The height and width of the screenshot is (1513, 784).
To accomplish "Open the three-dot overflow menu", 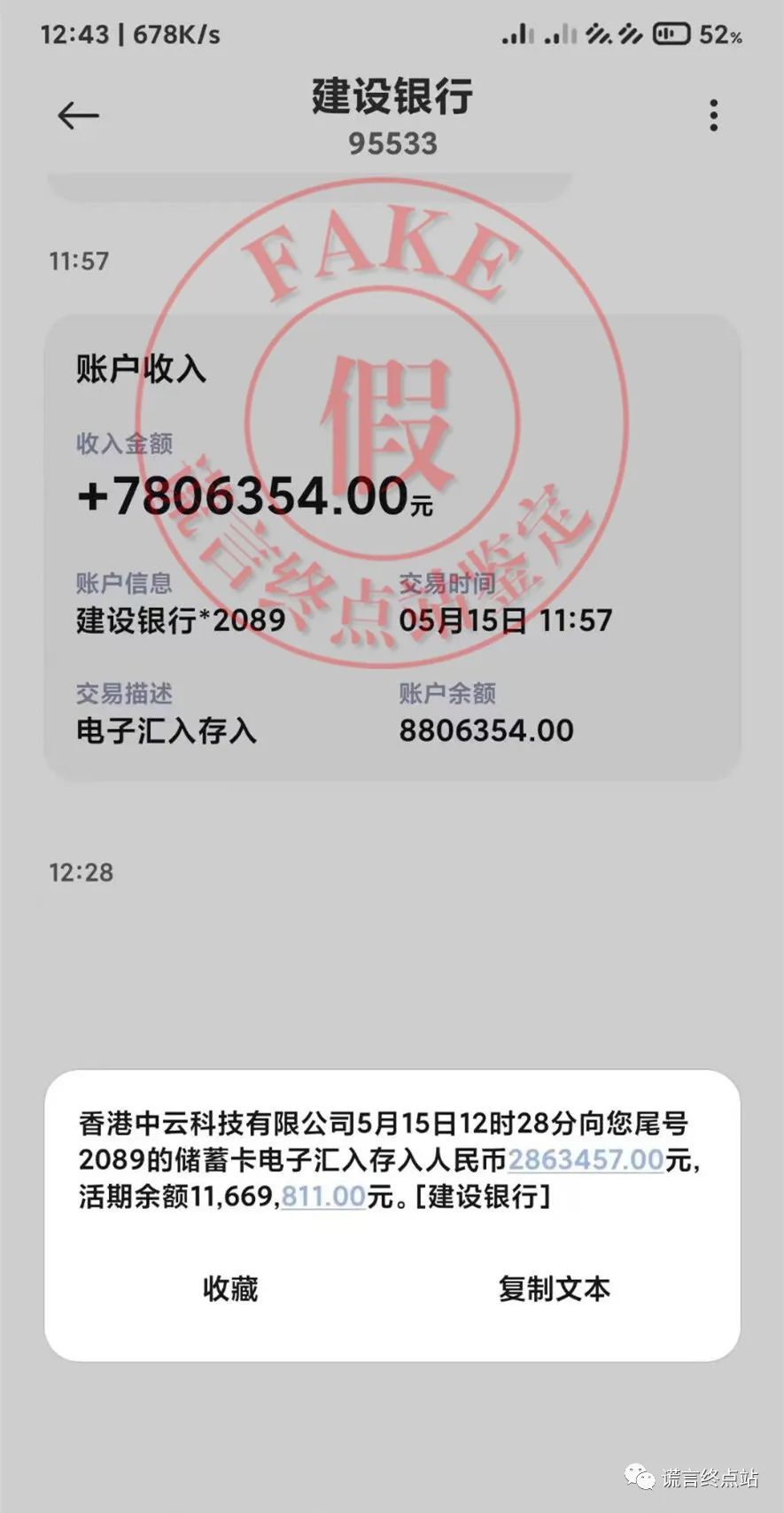I will pos(713,116).
